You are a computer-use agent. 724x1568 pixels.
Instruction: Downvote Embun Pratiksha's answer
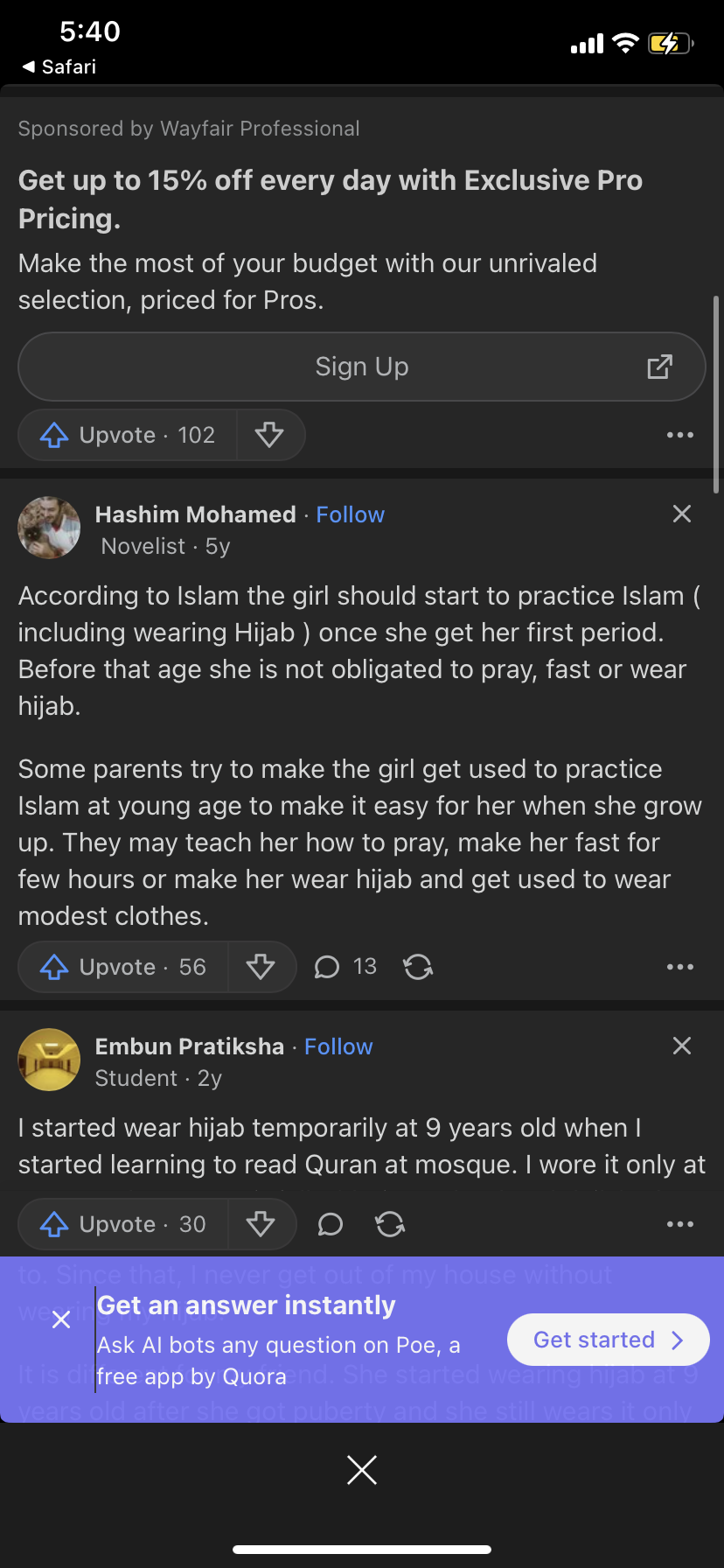tap(261, 1224)
